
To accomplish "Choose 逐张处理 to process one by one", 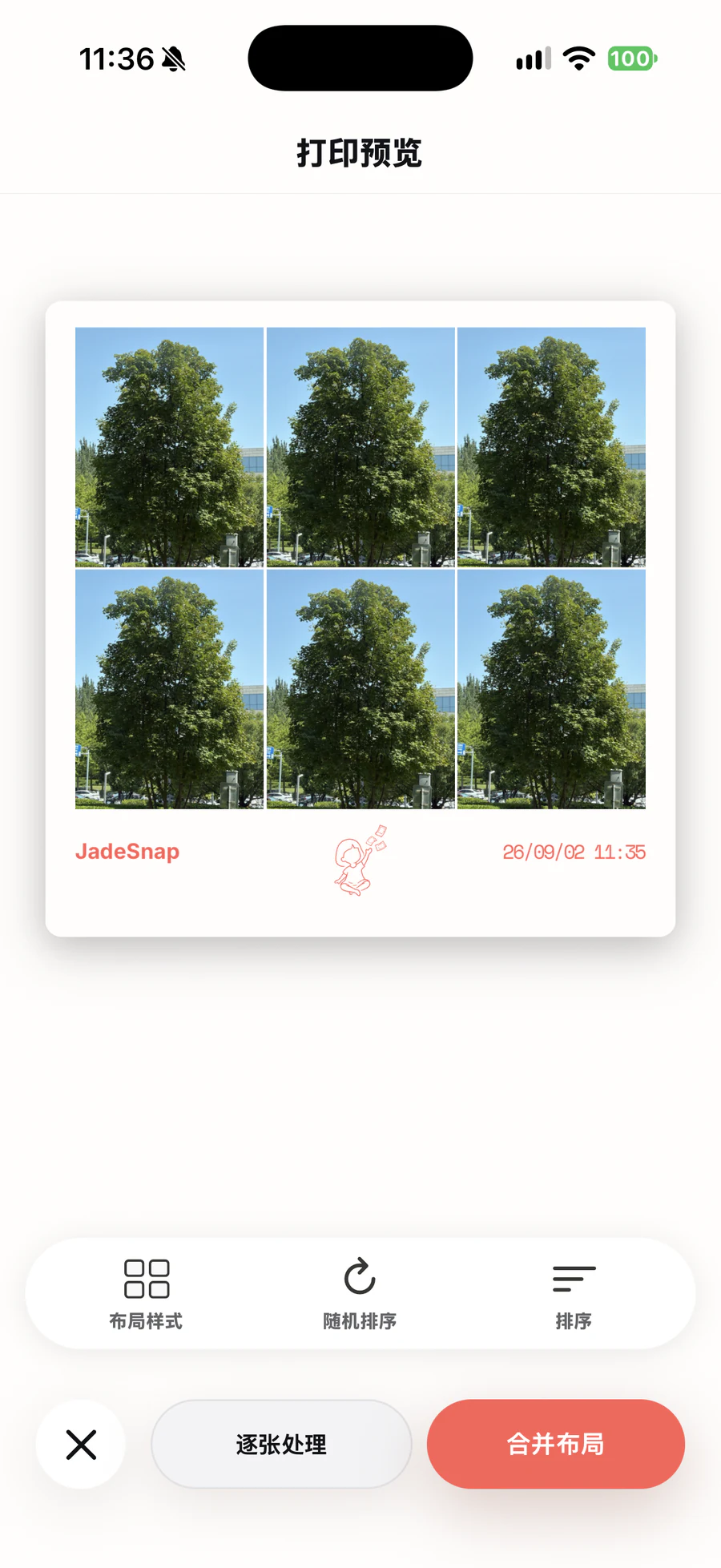I will coord(281,1444).
